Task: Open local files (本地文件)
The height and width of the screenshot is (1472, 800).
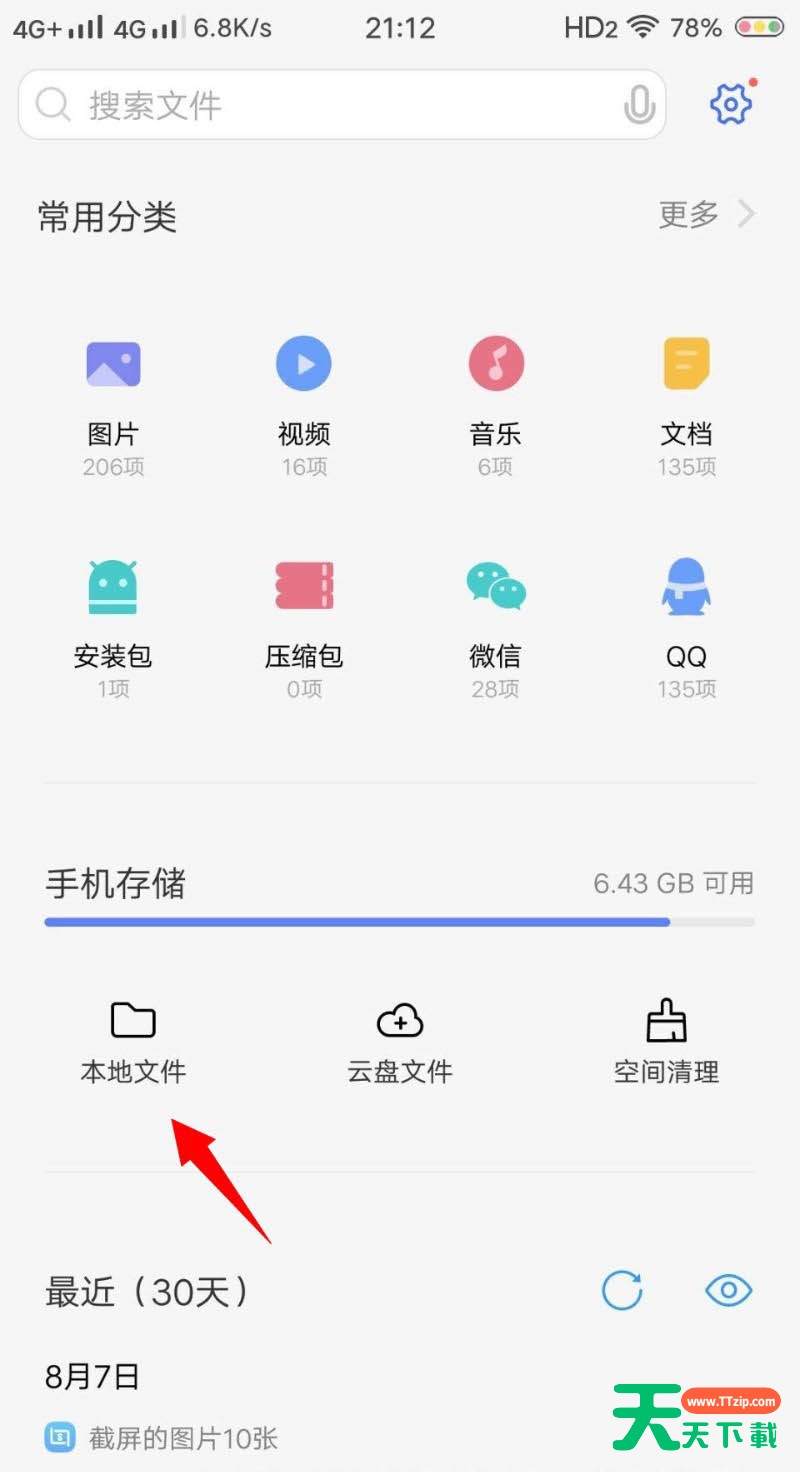Action: (x=133, y=1043)
